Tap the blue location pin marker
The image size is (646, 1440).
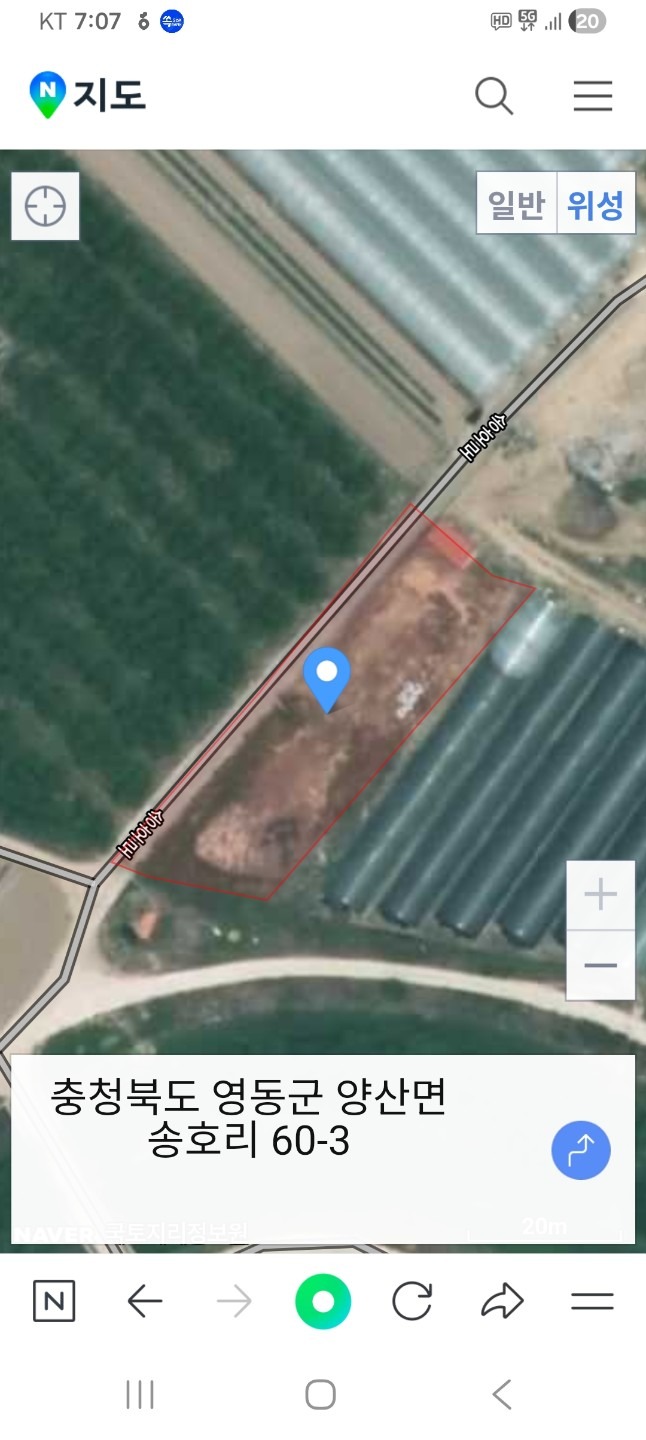(x=327, y=680)
